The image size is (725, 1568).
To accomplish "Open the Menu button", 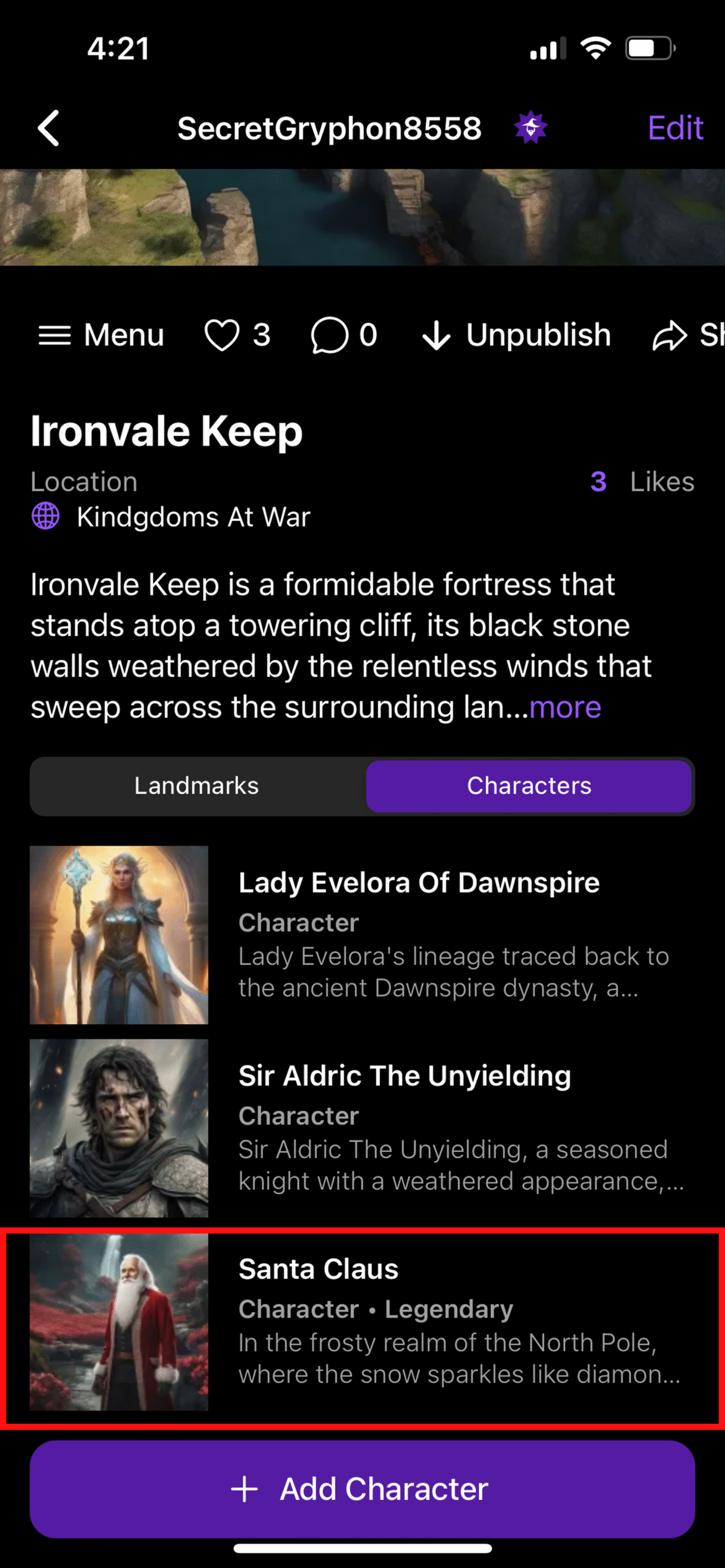I will 102,335.
